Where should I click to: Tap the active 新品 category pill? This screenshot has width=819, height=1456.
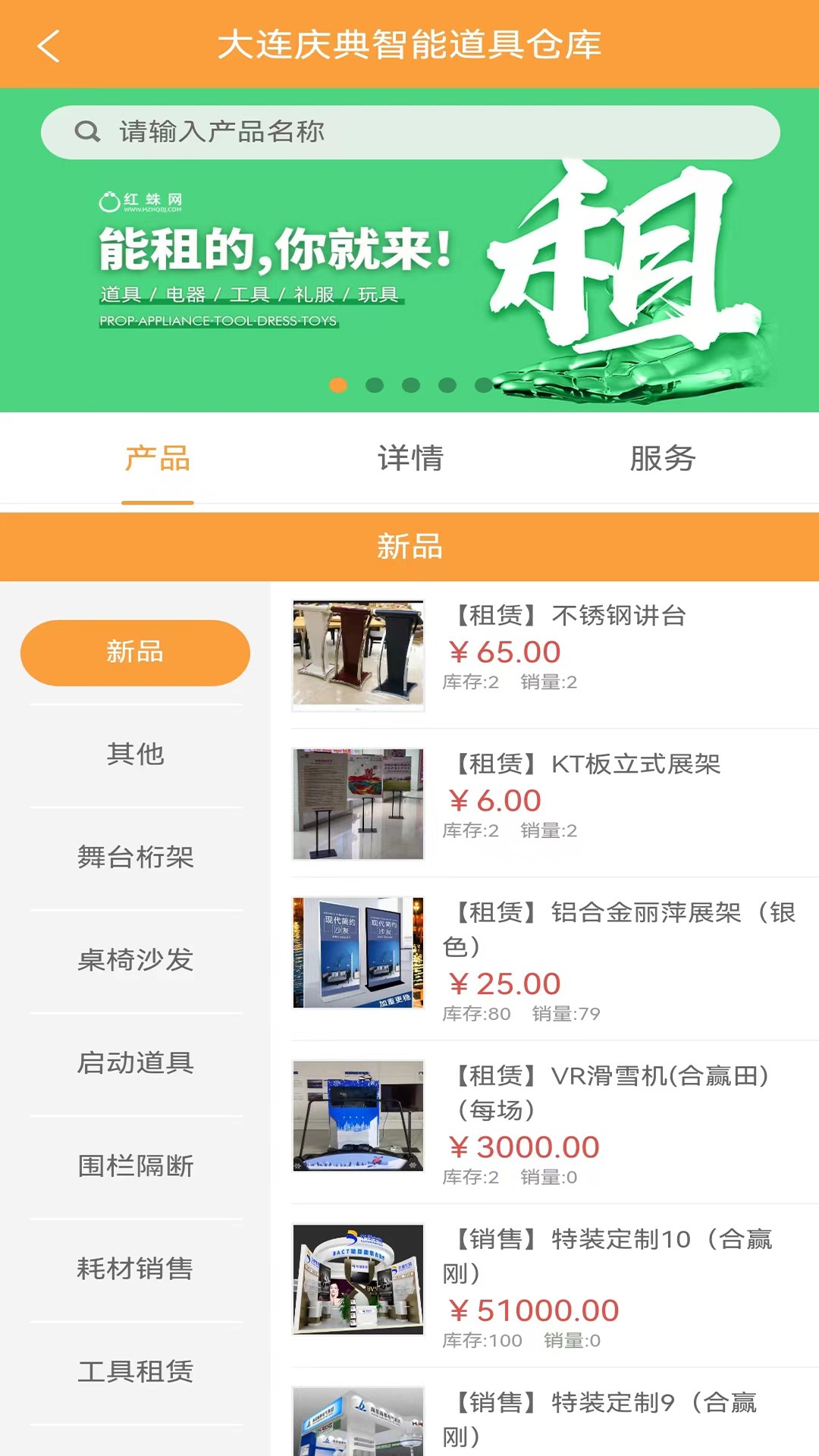pyautogui.click(x=135, y=652)
